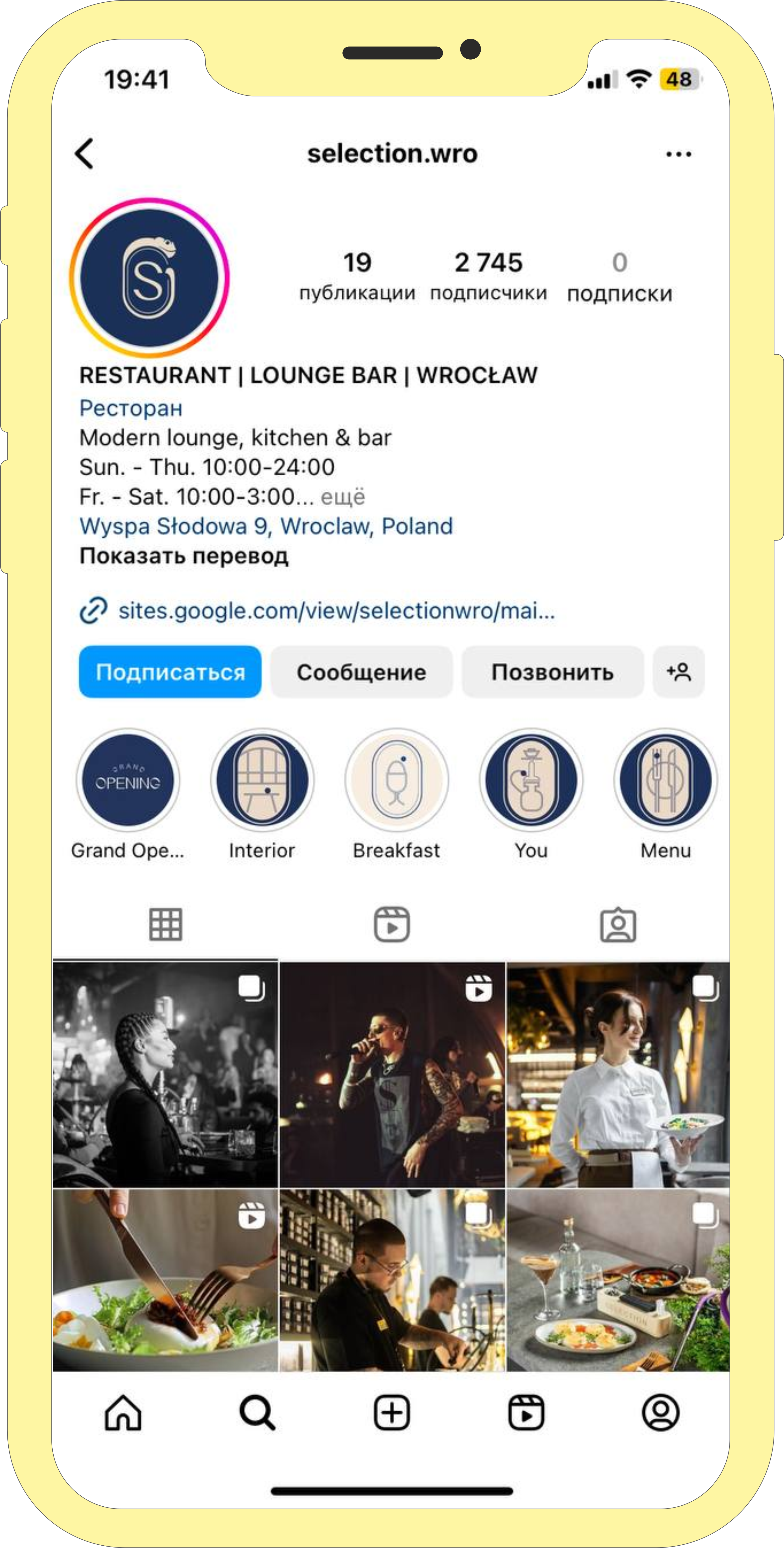
Task: Open the sites.google.com website link
Action: pyautogui.click(x=336, y=611)
